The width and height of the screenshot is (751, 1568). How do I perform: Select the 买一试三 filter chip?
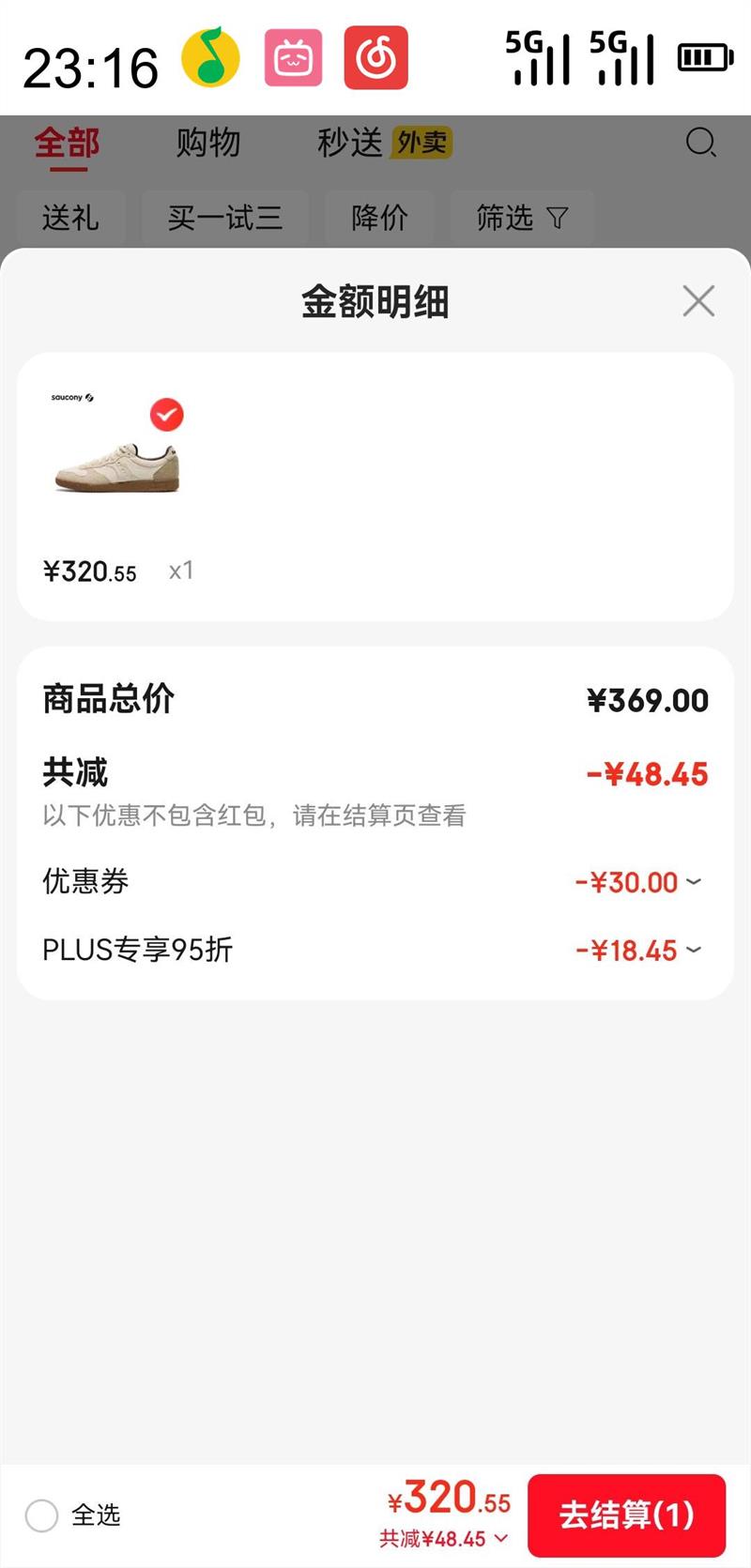click(225, 219)
